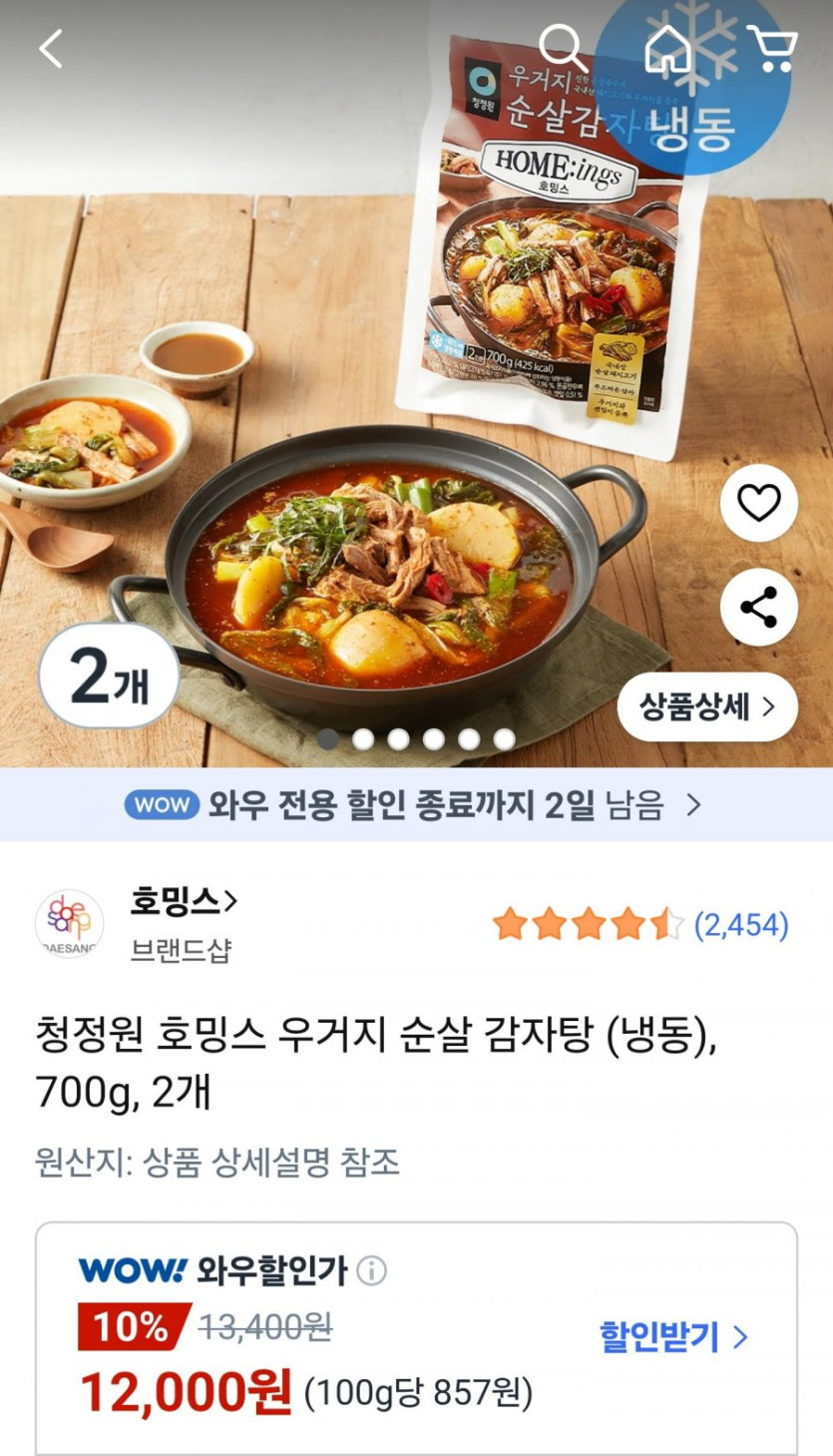The image size is (833, 1456).
Task: Tap 할인받기 to get the discount
Action: point(672,1335)
